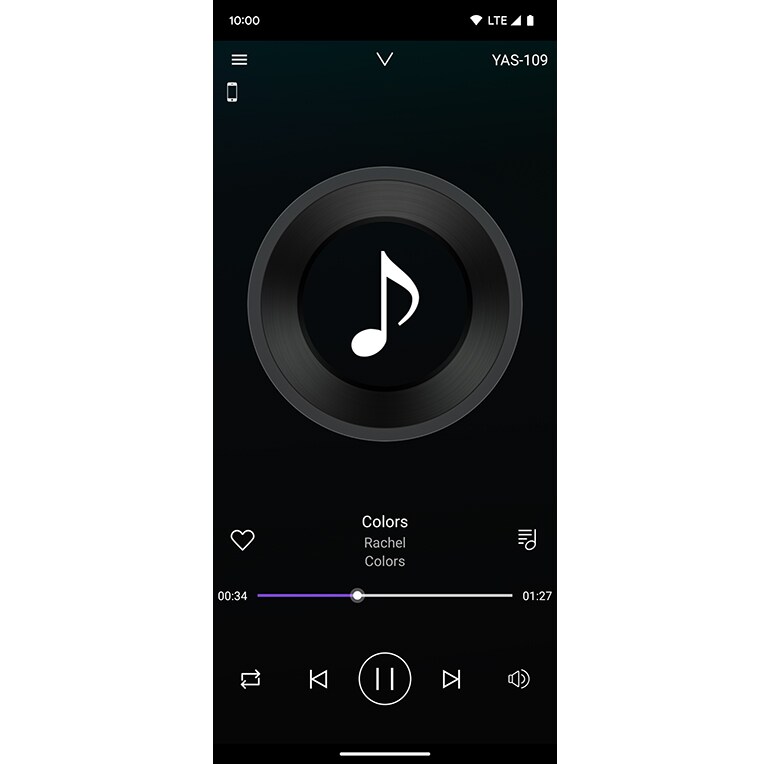Add Colors to favorites
Screen dimensions: 770x764
tap(242, 541)
